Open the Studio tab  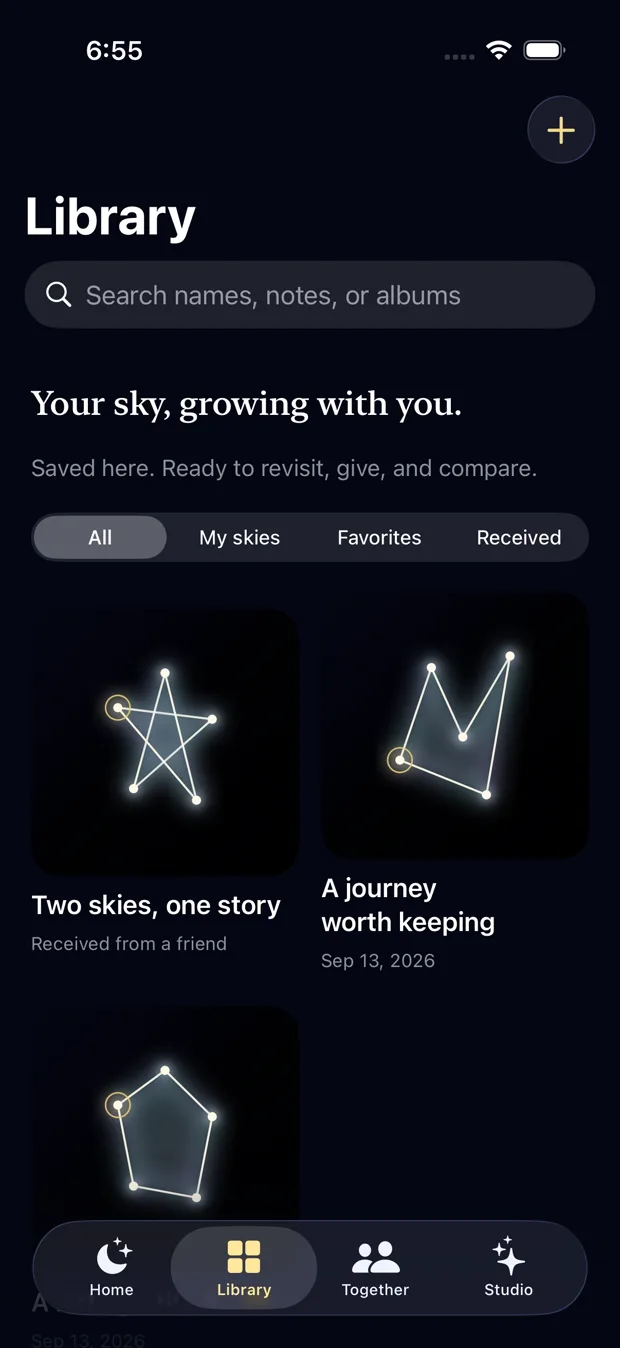(x=508, y=1267)
